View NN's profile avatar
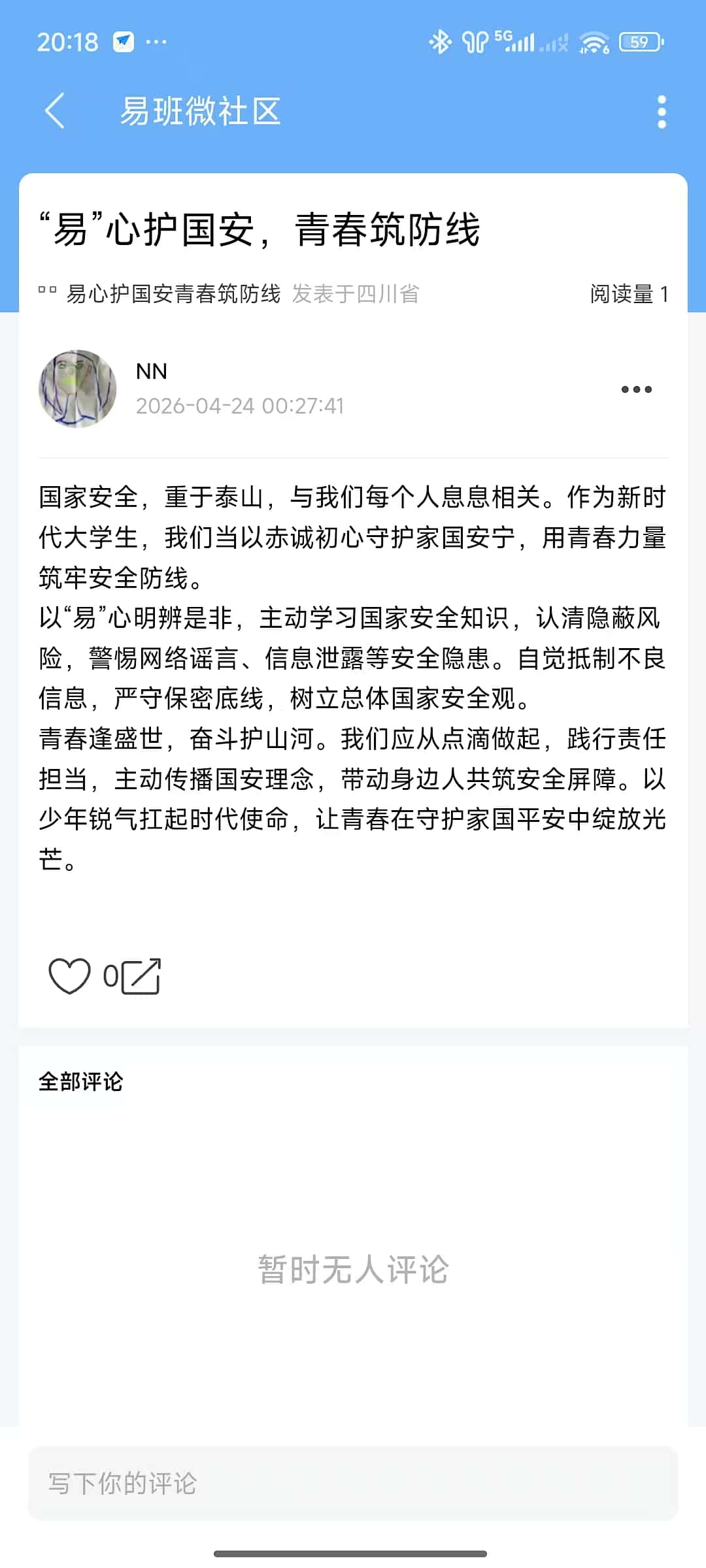 pyautogui.click(x=77, y=389)
